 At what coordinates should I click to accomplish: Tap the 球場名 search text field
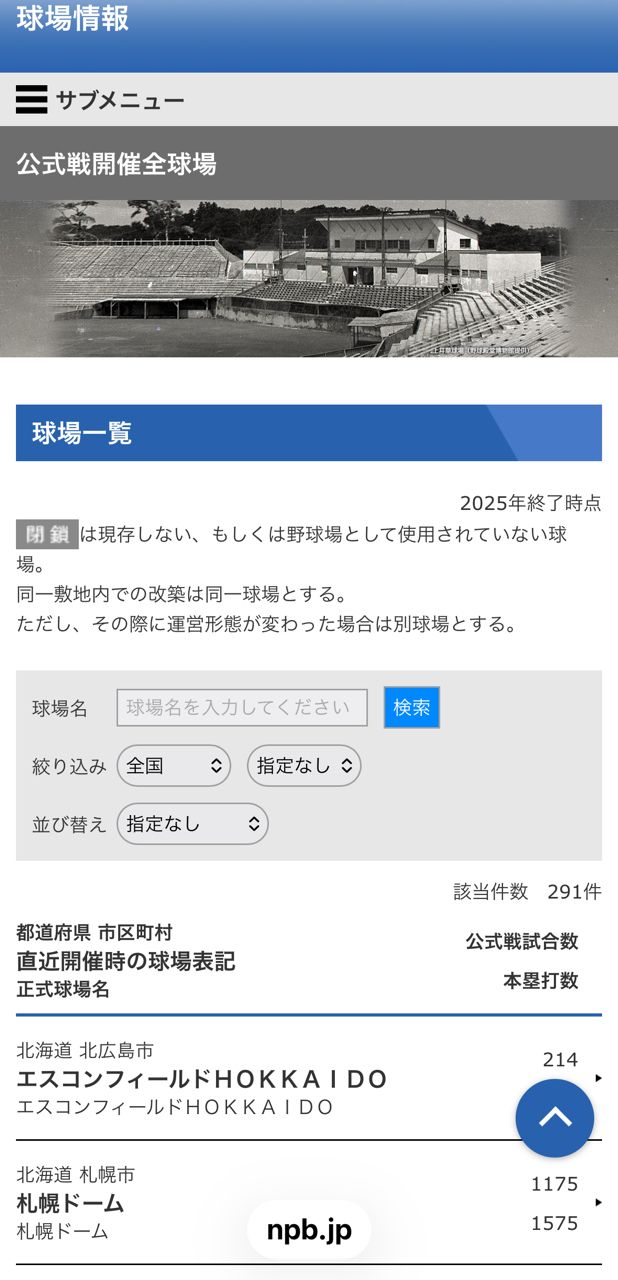[x=242, y=708]
